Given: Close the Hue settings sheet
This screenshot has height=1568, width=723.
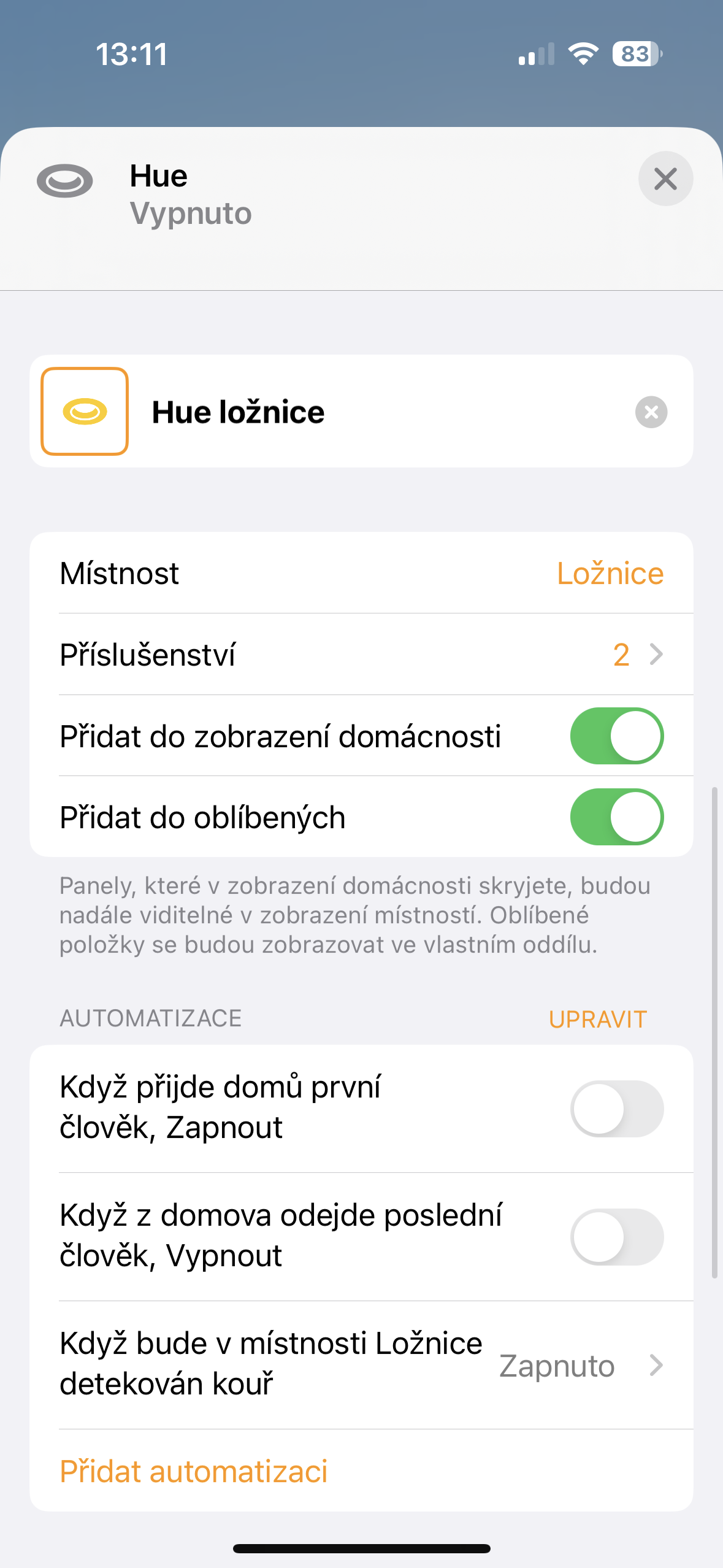Looking at the screenshot, I should pos(665,179).
